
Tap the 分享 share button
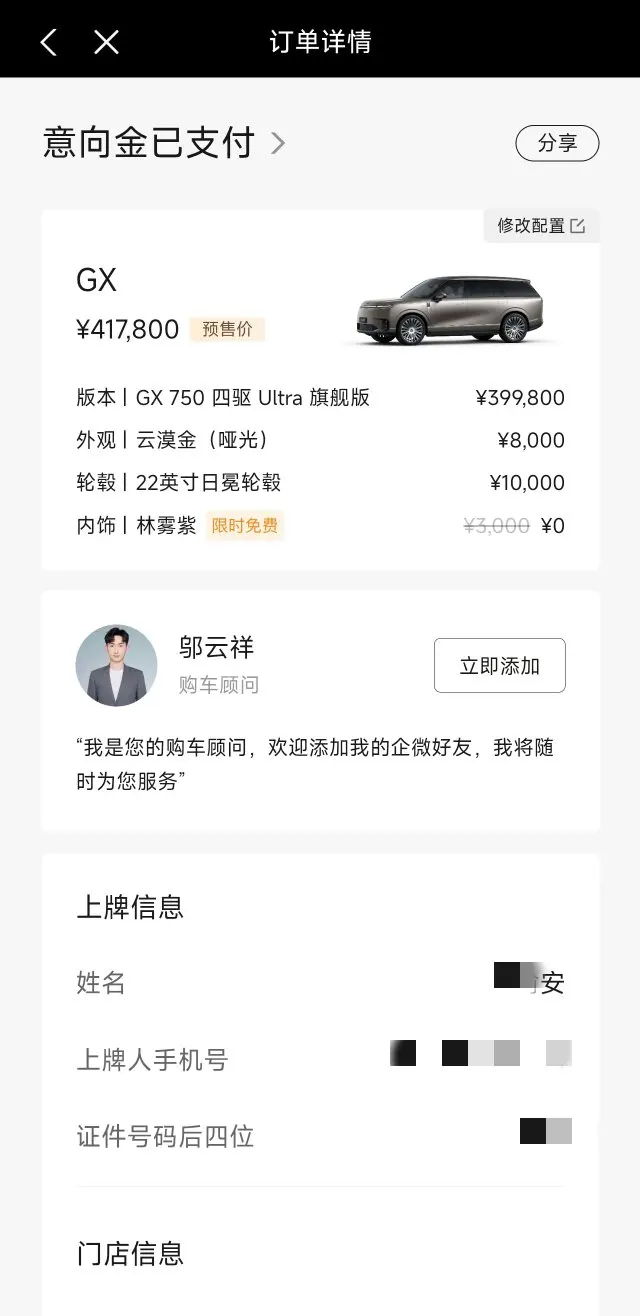(x=557, y=143)
